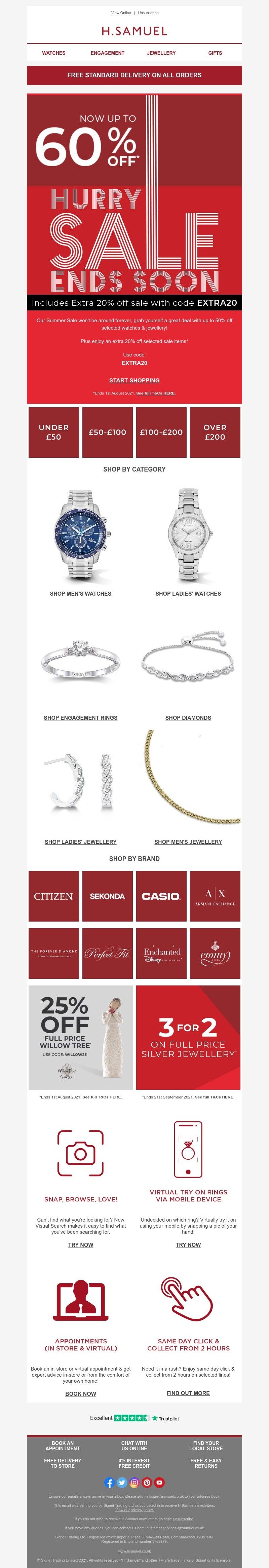Tap Book Now for appointments
269x1568 pixels.
pos(80,1393)
